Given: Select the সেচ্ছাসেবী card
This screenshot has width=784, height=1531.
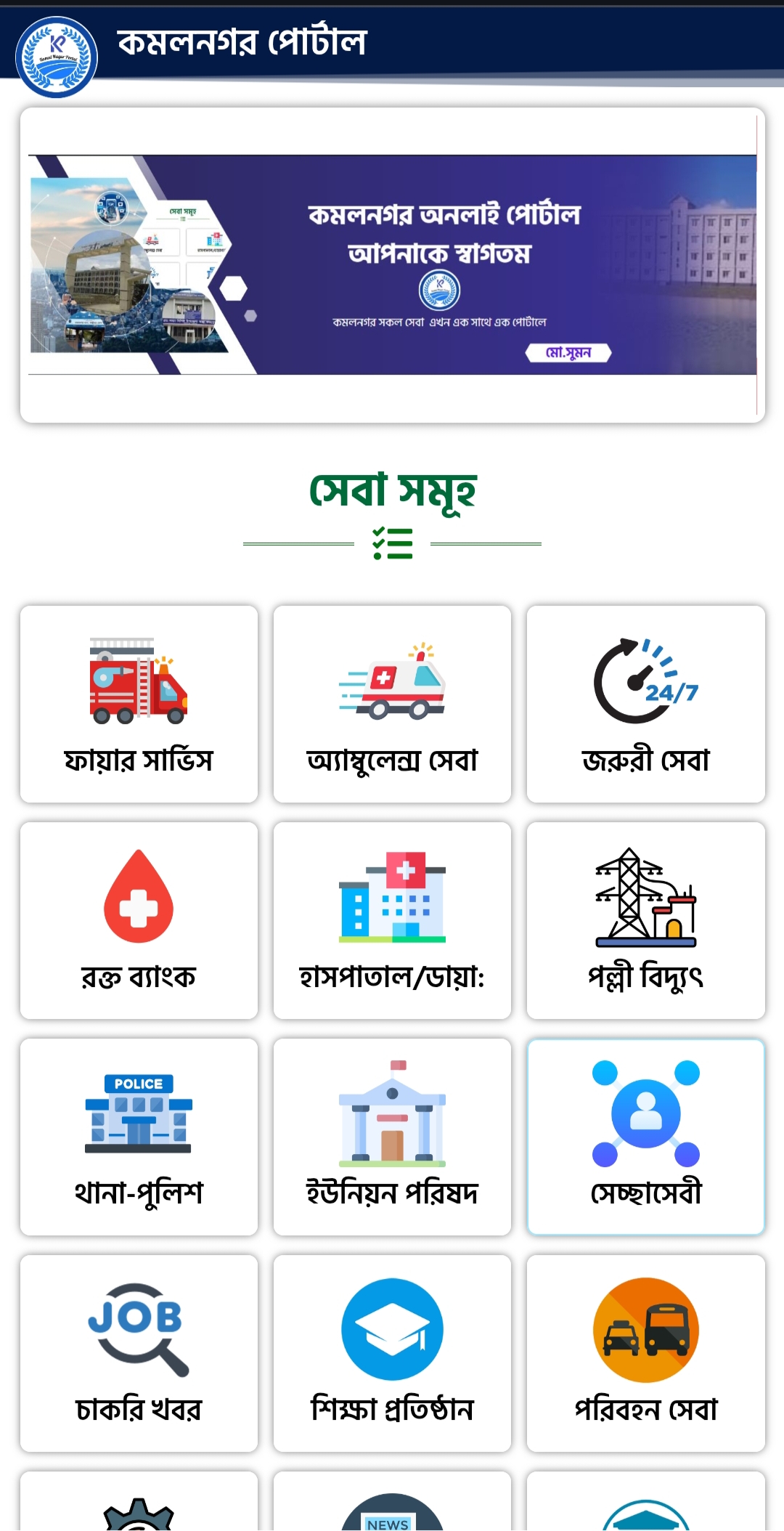Looking at the screenshot, I should click(x=645, y=1137).
